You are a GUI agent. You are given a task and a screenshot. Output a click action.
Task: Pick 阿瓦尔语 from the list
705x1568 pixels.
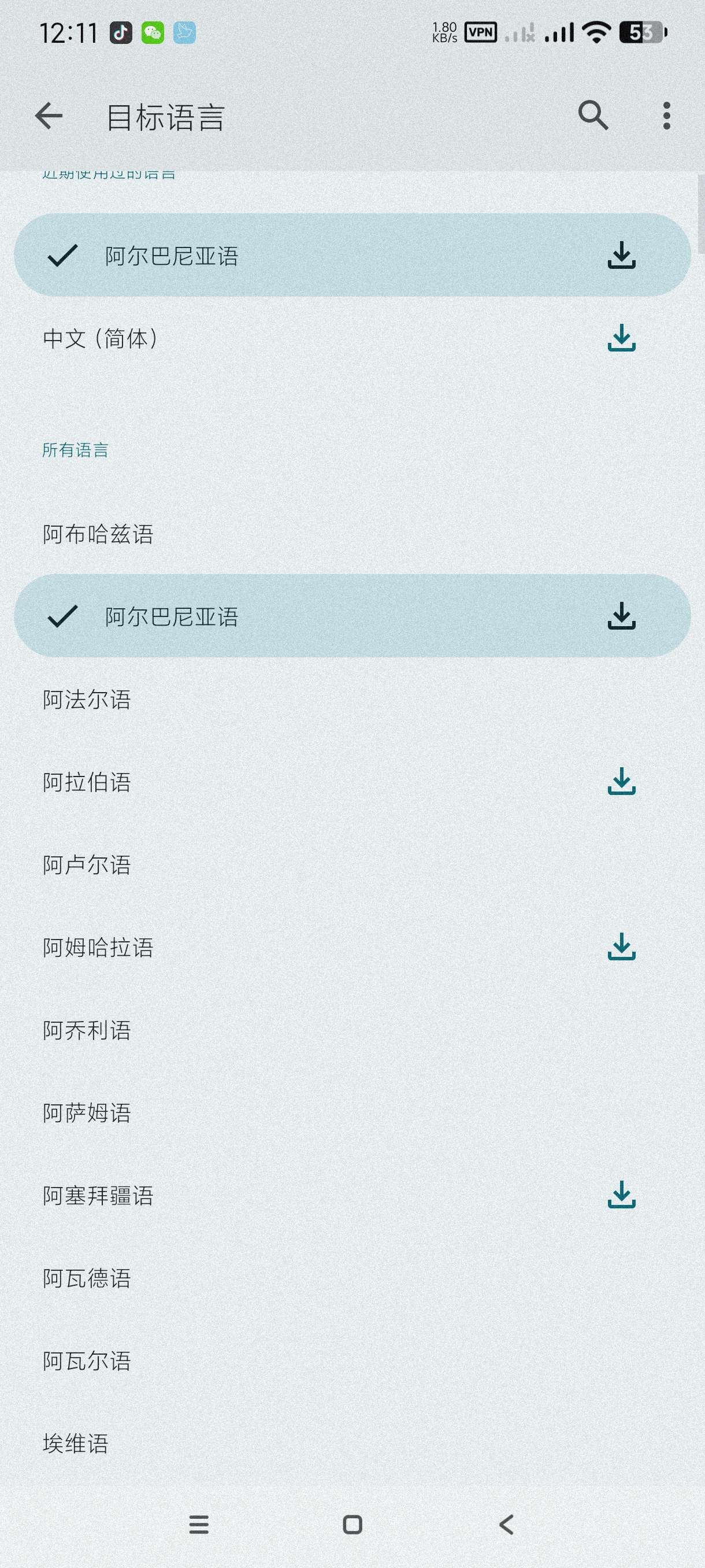coord(87,1361)
